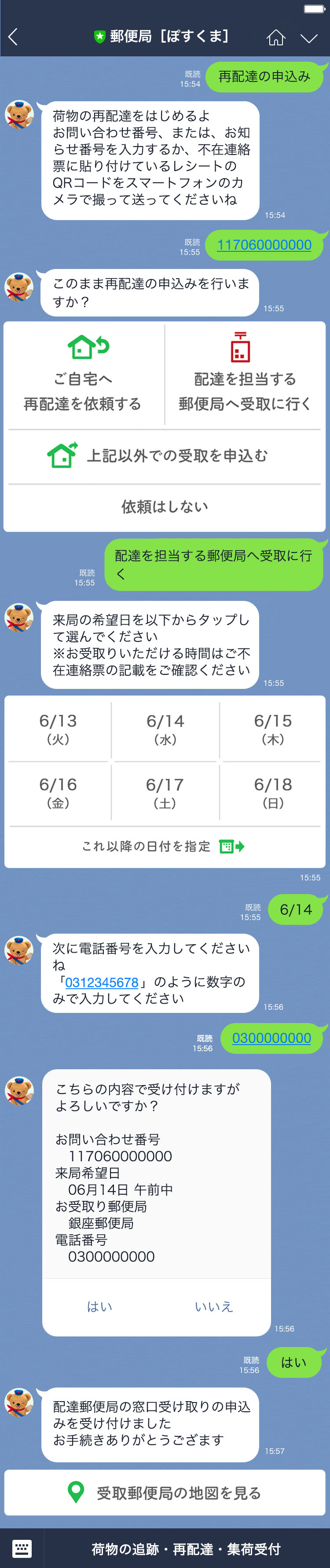Tap the tracking number link 117060000000

click(x=264, y=245)
